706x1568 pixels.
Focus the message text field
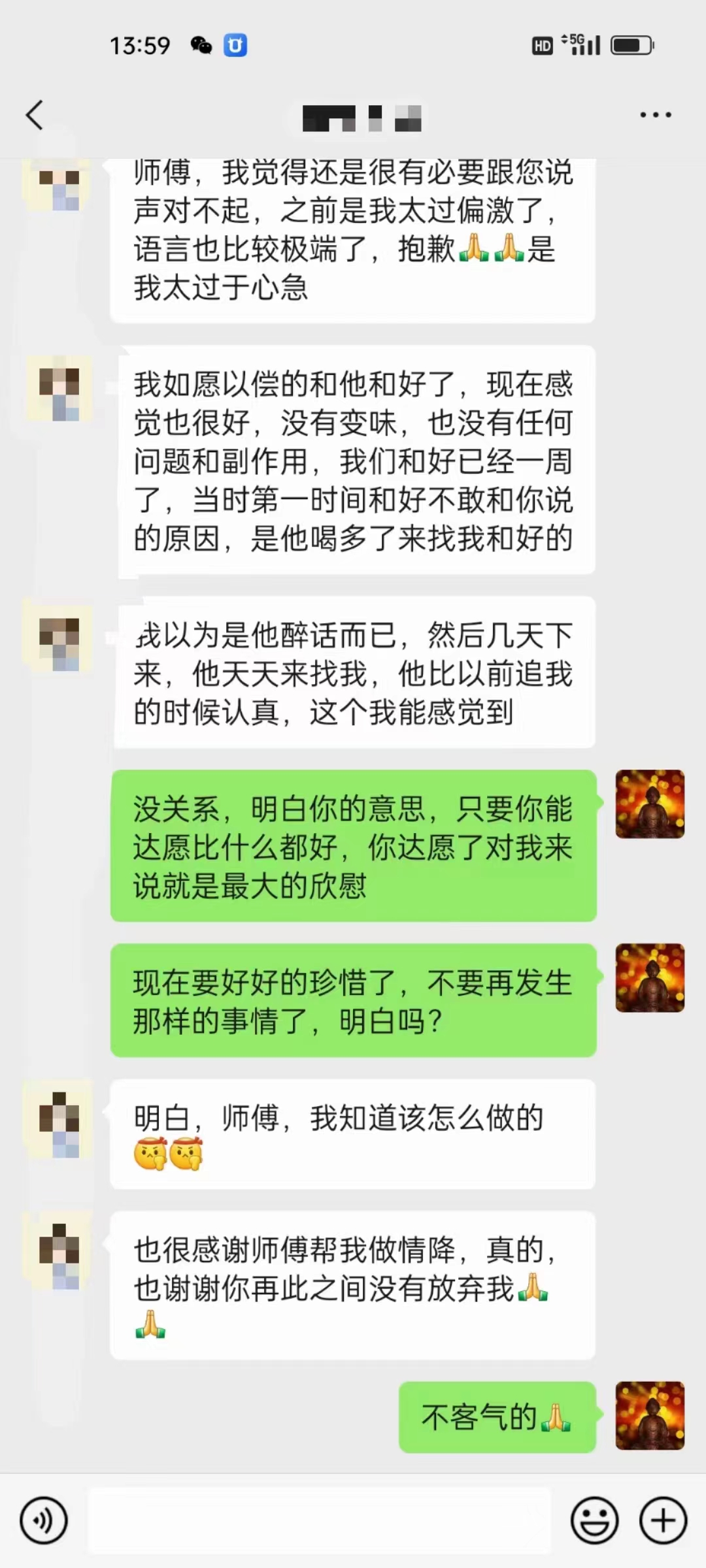[x=319, y=1520]
